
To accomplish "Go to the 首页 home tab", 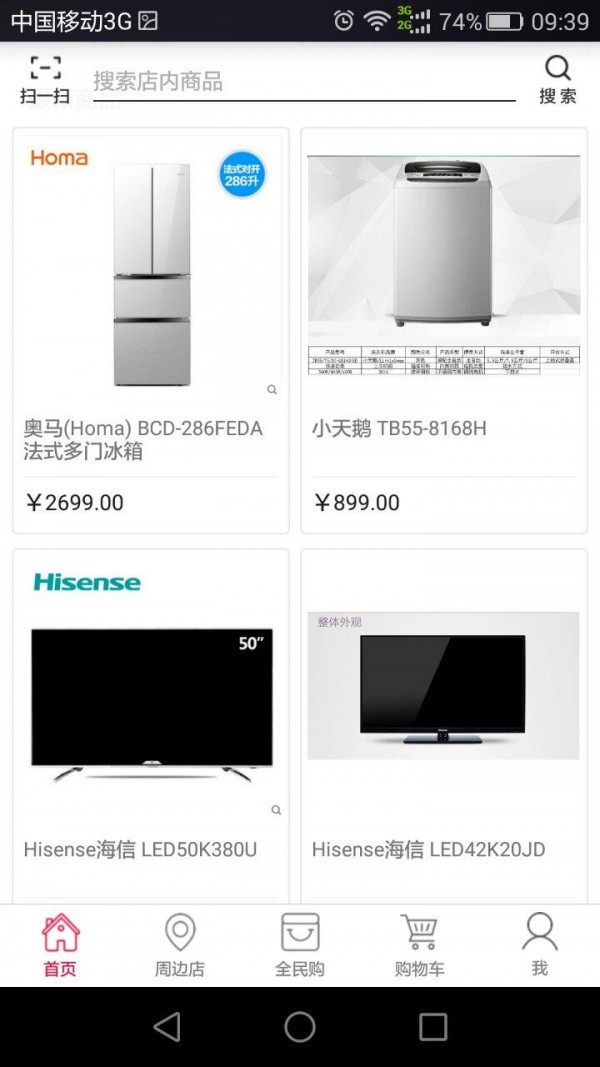I will [x=60, y=945].
